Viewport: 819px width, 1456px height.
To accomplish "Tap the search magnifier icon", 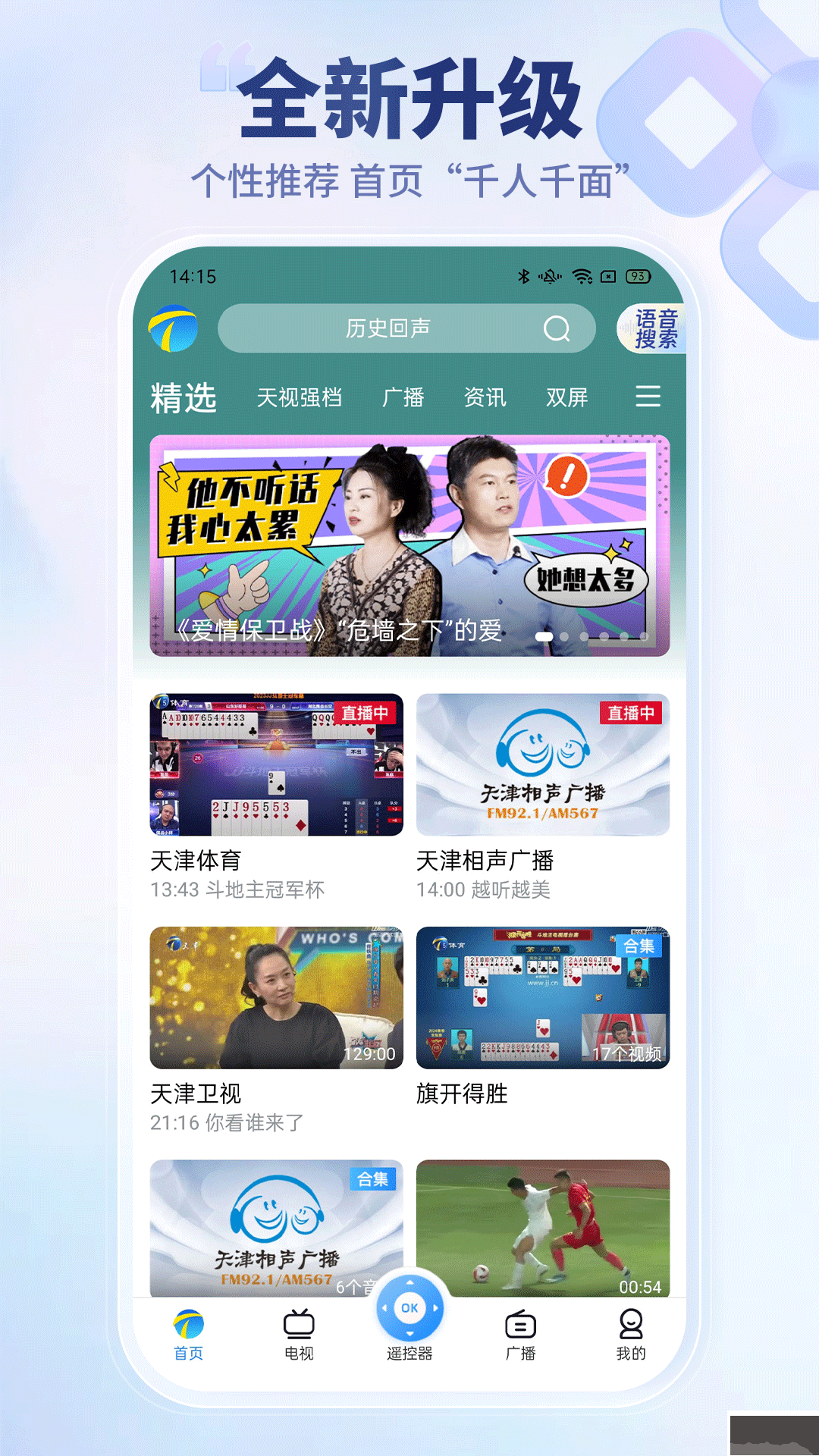I will [x=558, y=329].
